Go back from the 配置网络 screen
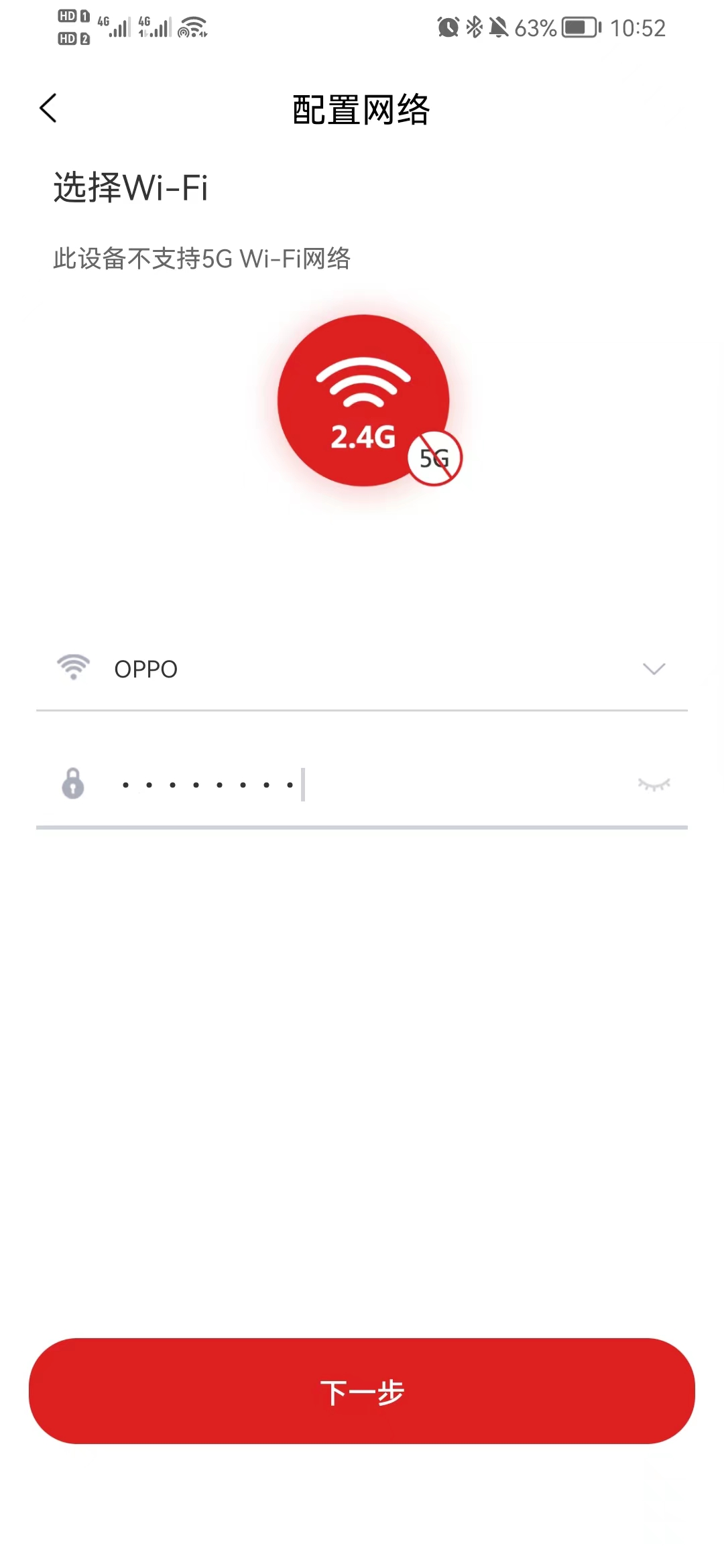Image resolution: width=724 pixels, height=1568 pixels. pos(48,109)
